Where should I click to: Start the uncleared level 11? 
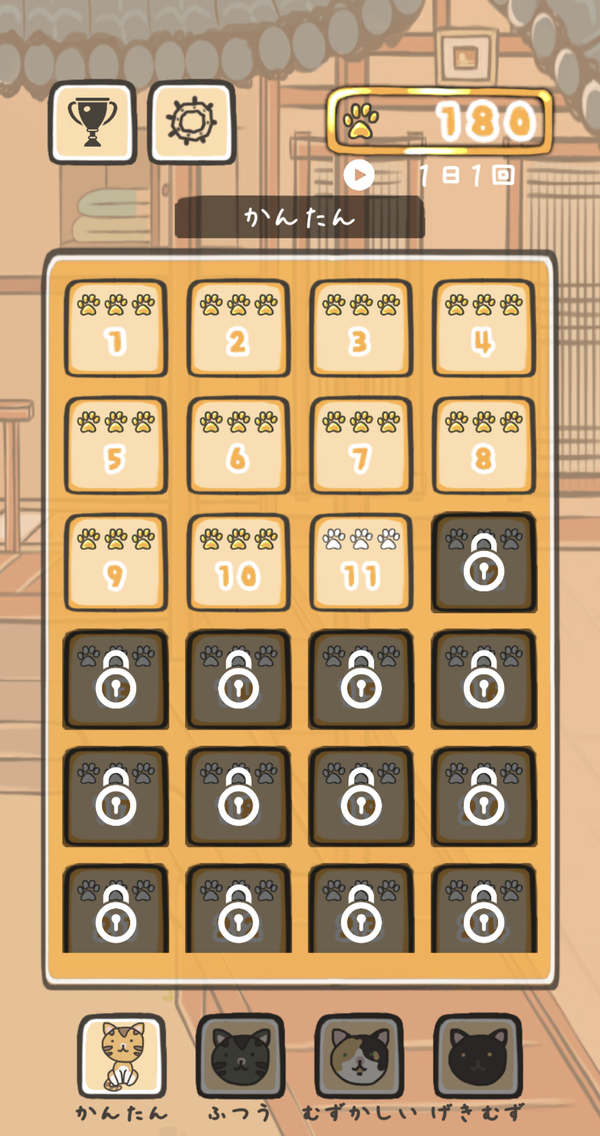point(361,562)
